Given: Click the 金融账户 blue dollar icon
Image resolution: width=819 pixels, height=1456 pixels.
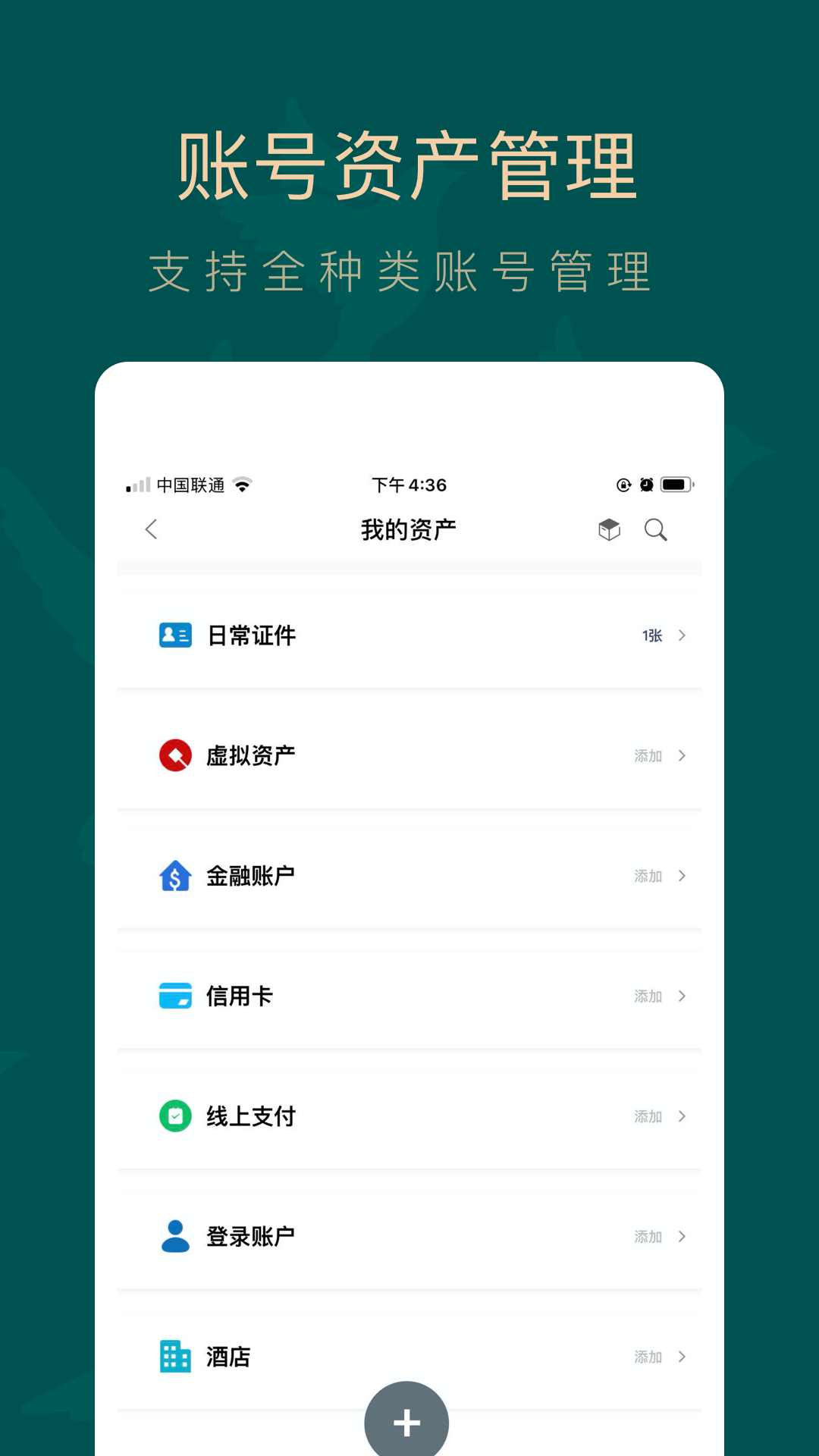Looking at the screenshot, I should coord(175,876).
